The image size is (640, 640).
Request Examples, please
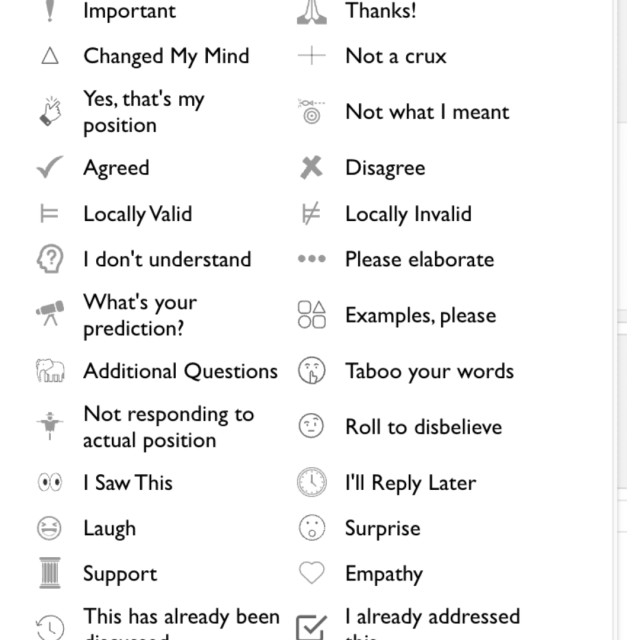(x=420, y=316)
